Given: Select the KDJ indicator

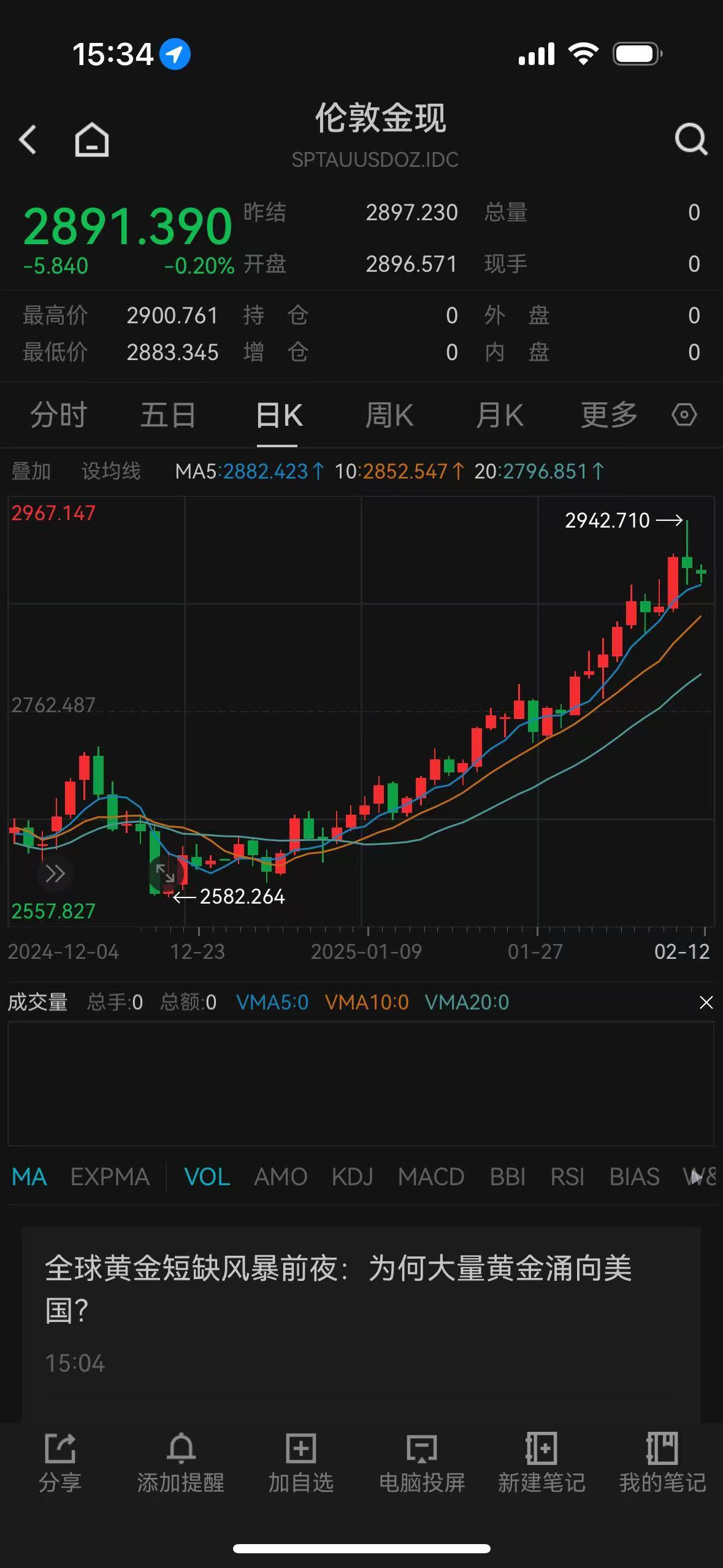Looking at the screenshot, I should click(353, 1177).
